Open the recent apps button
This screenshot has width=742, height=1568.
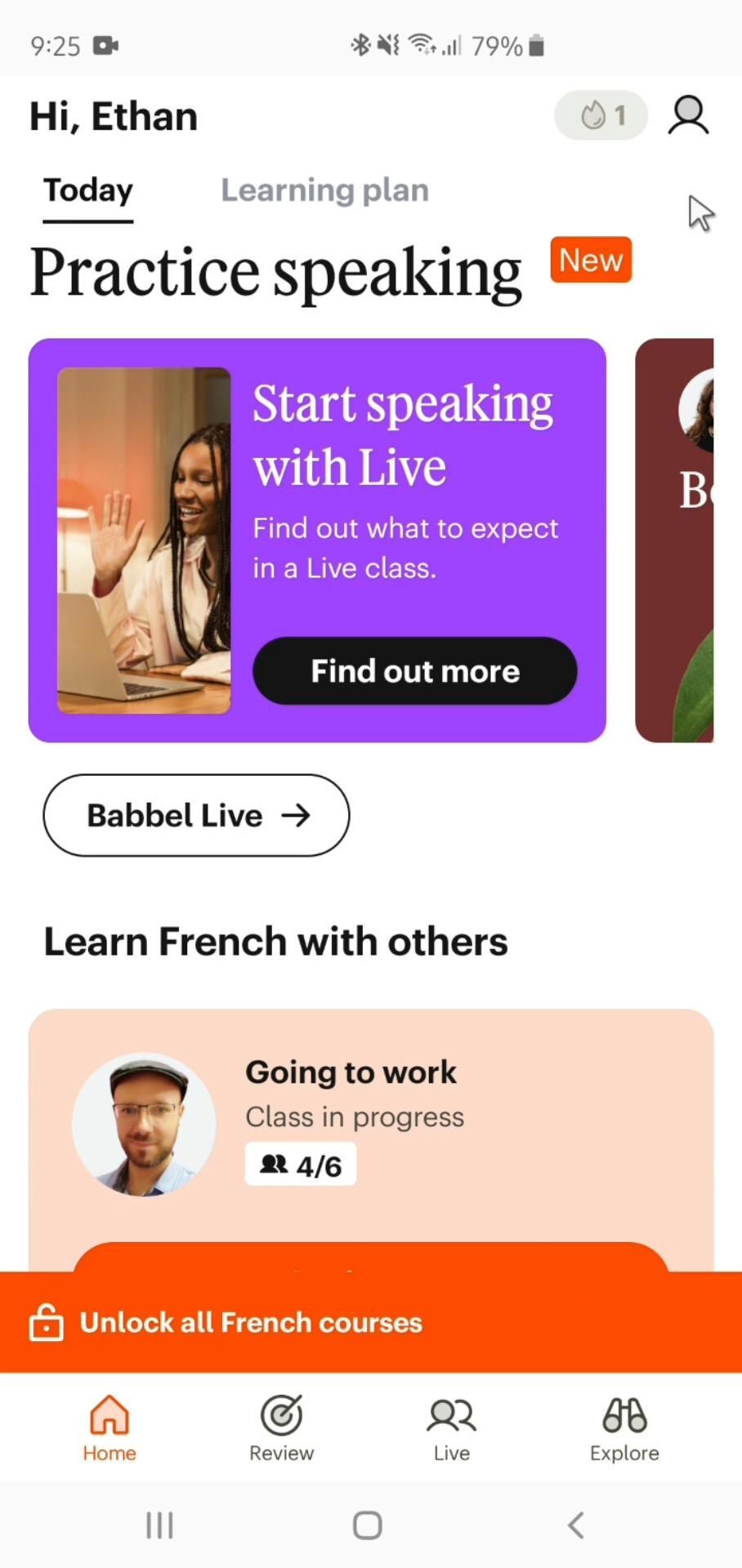pyautogui.click(x=159, y=1525)
